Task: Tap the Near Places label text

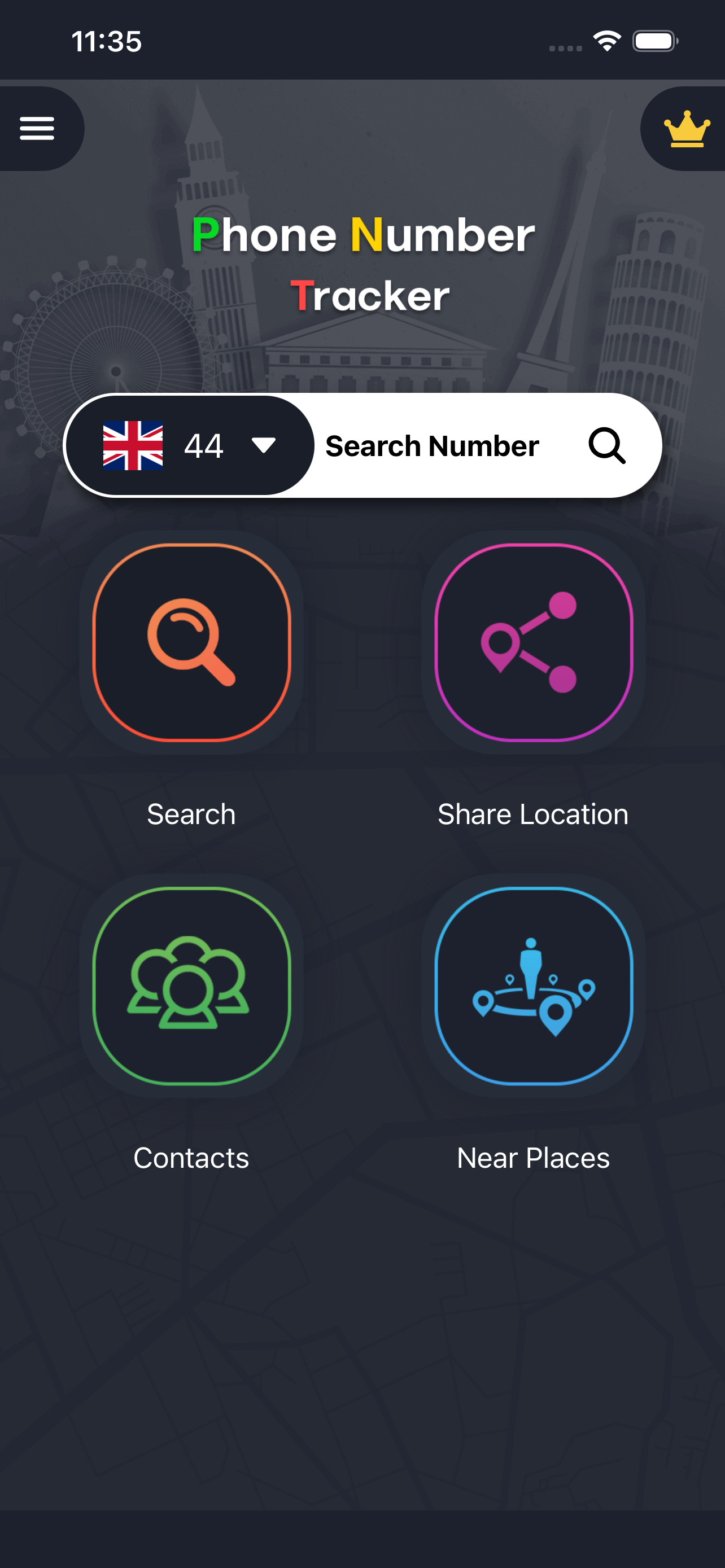Action: [x=533, y=1157]
